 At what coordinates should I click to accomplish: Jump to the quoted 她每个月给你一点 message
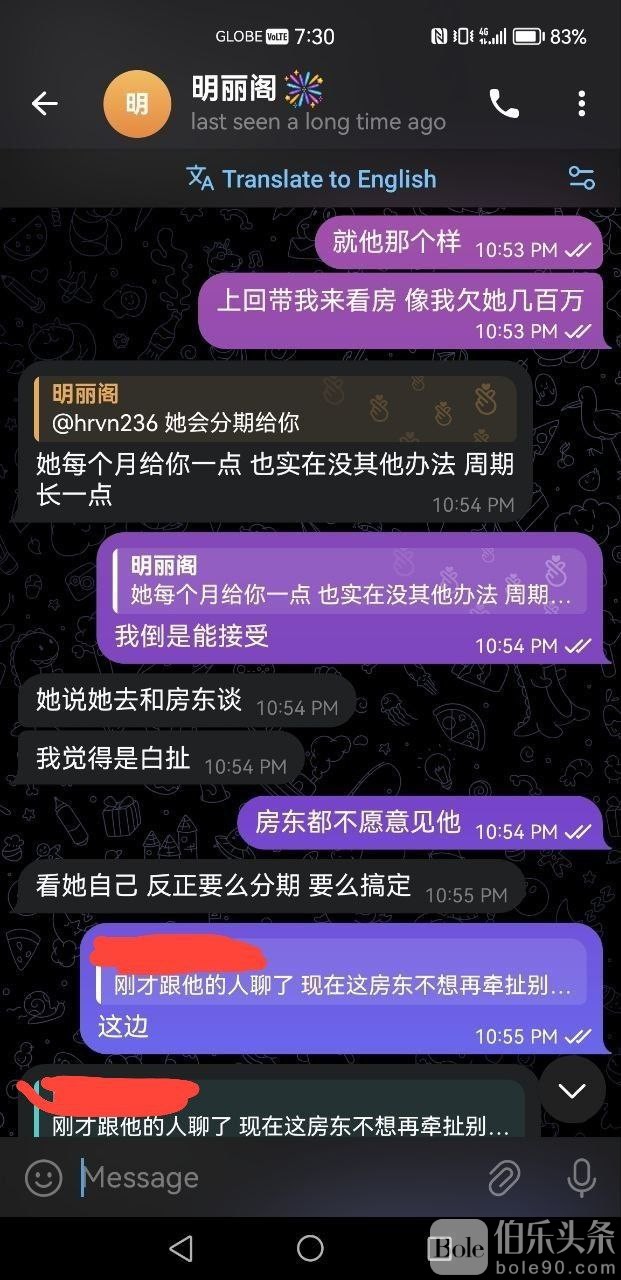point(350,581)
